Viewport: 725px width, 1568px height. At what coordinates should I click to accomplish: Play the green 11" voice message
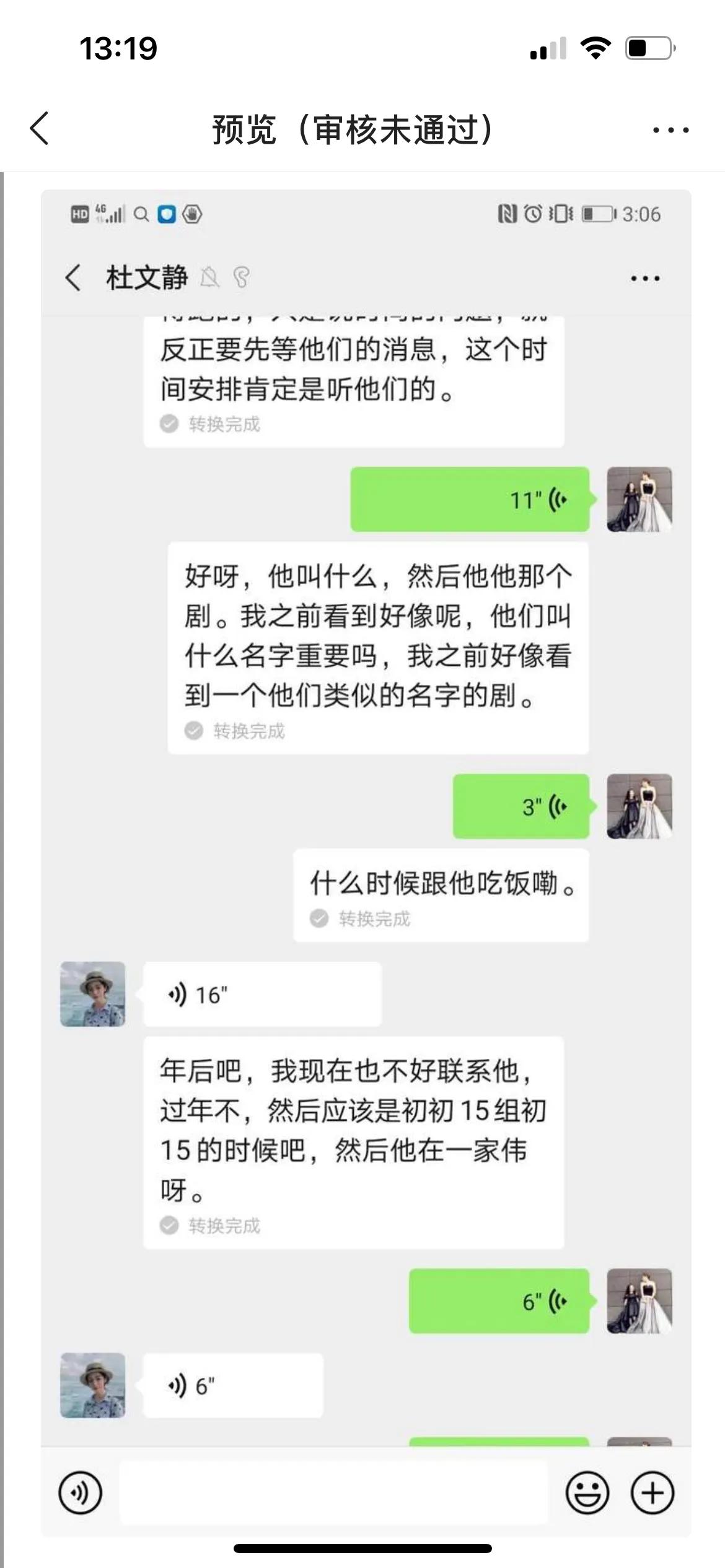tap(471, 499)
